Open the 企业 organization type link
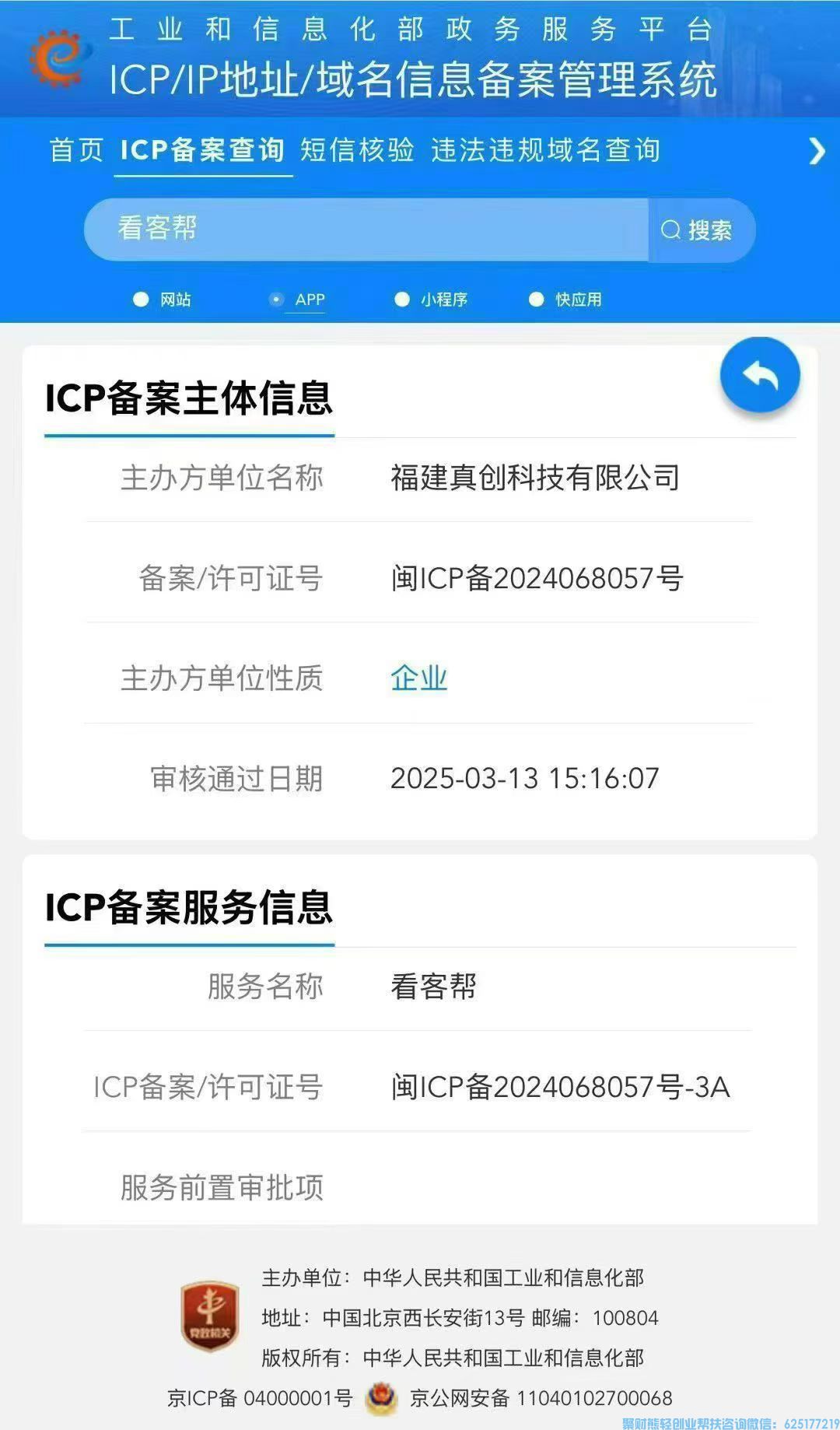The height and width of the screenshot is (1430, 840). [418, 678]
